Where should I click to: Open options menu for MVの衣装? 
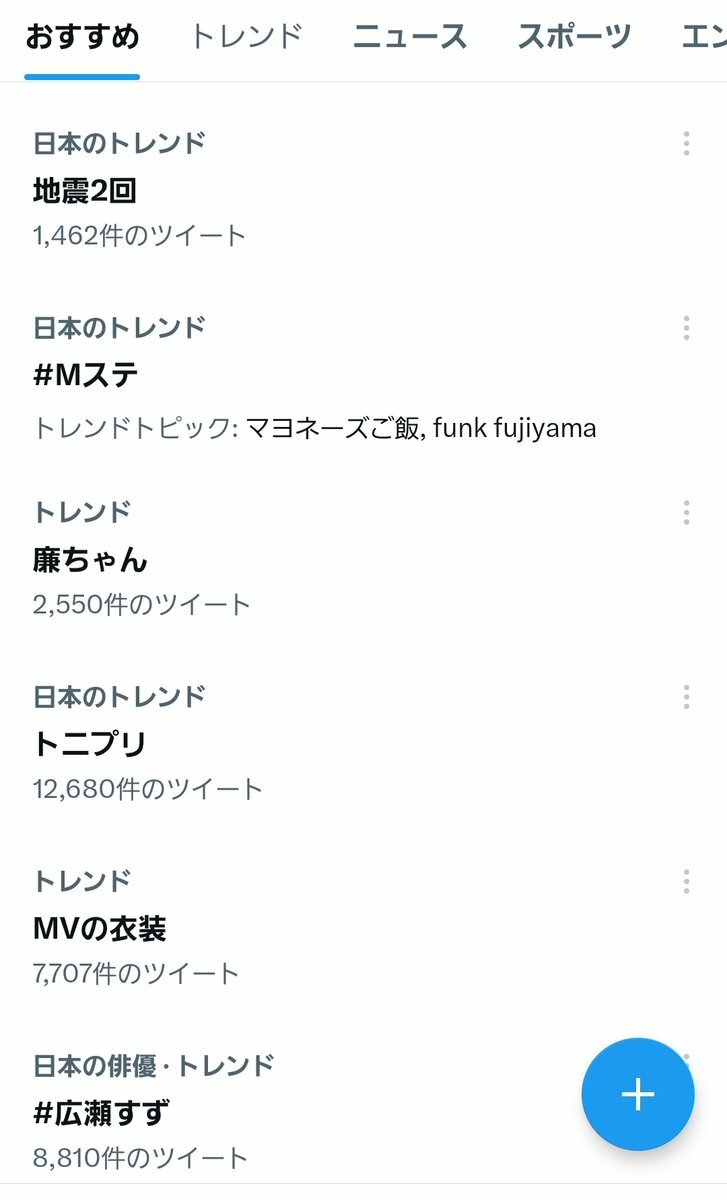686,881
